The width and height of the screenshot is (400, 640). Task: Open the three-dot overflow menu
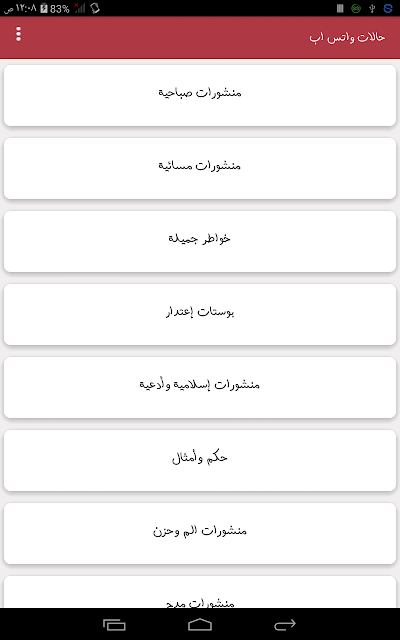pos(18,34)
